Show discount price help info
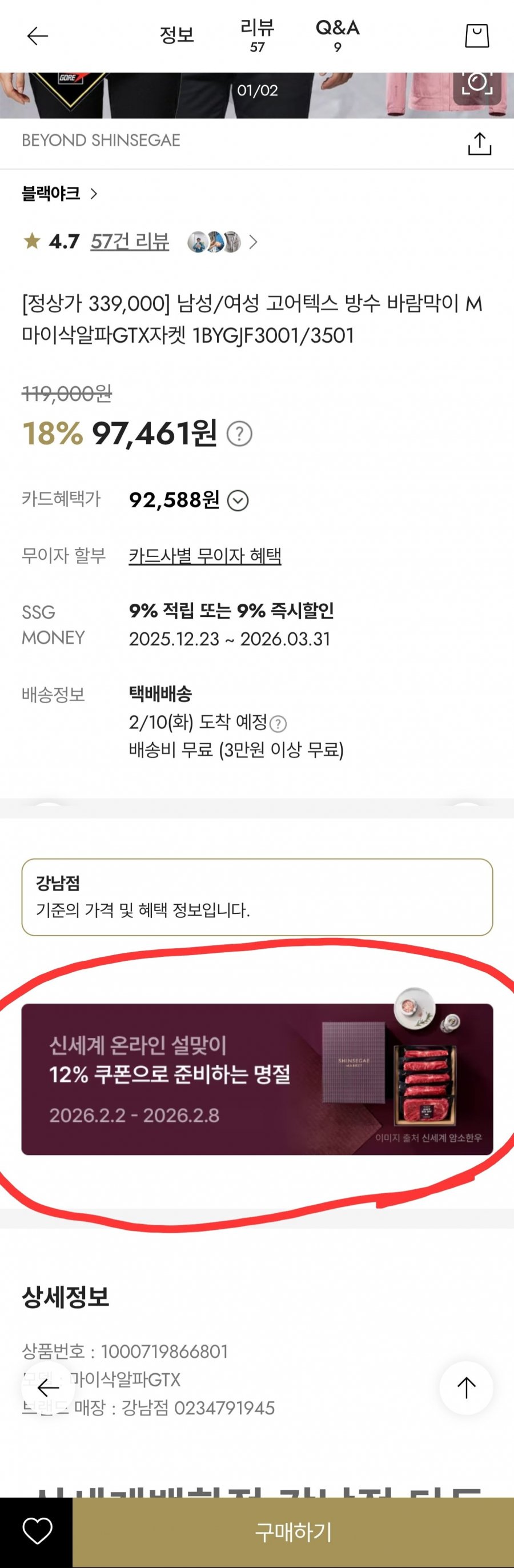This screenshot has width=514, height=1568. pyautogui.click(x=239, y=434)
